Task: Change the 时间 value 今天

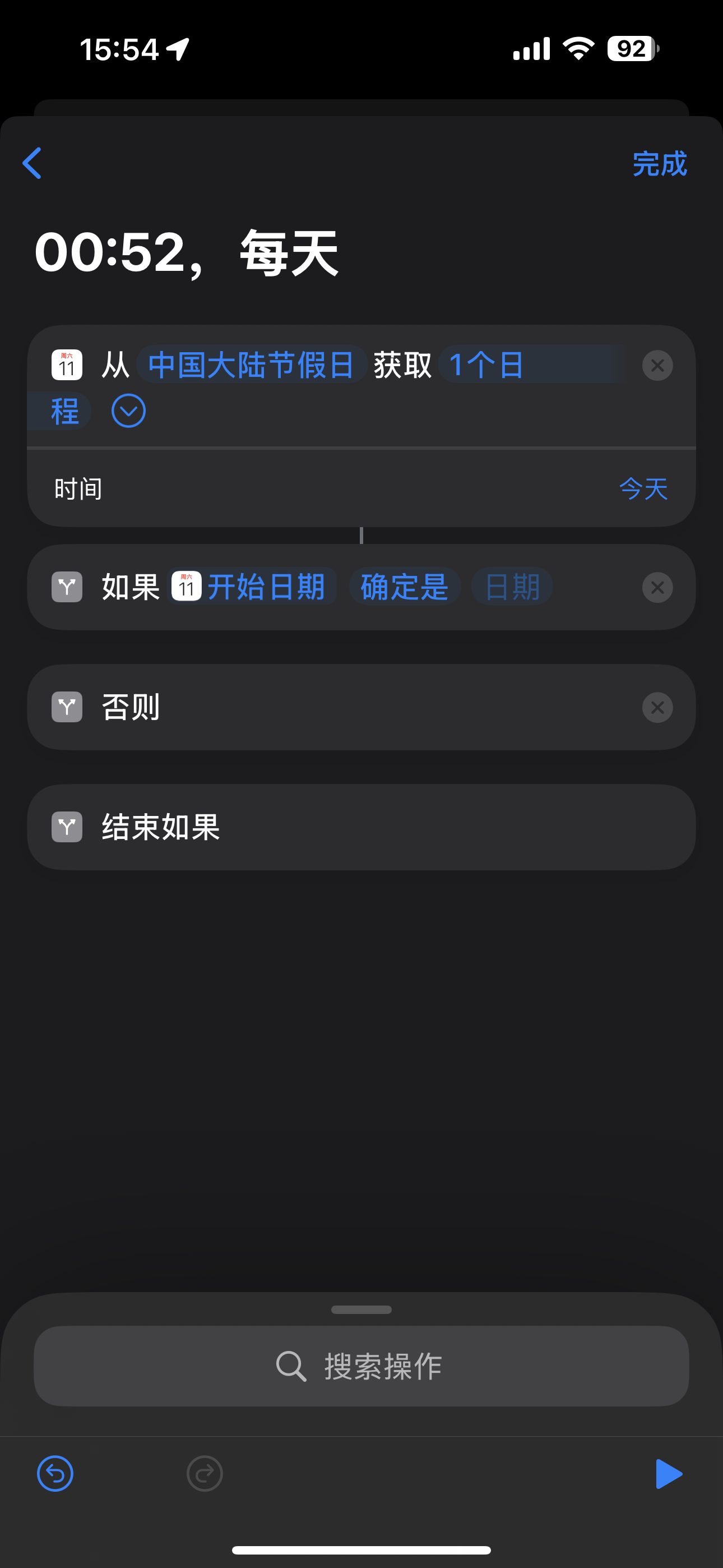Action: click(643, 489)
